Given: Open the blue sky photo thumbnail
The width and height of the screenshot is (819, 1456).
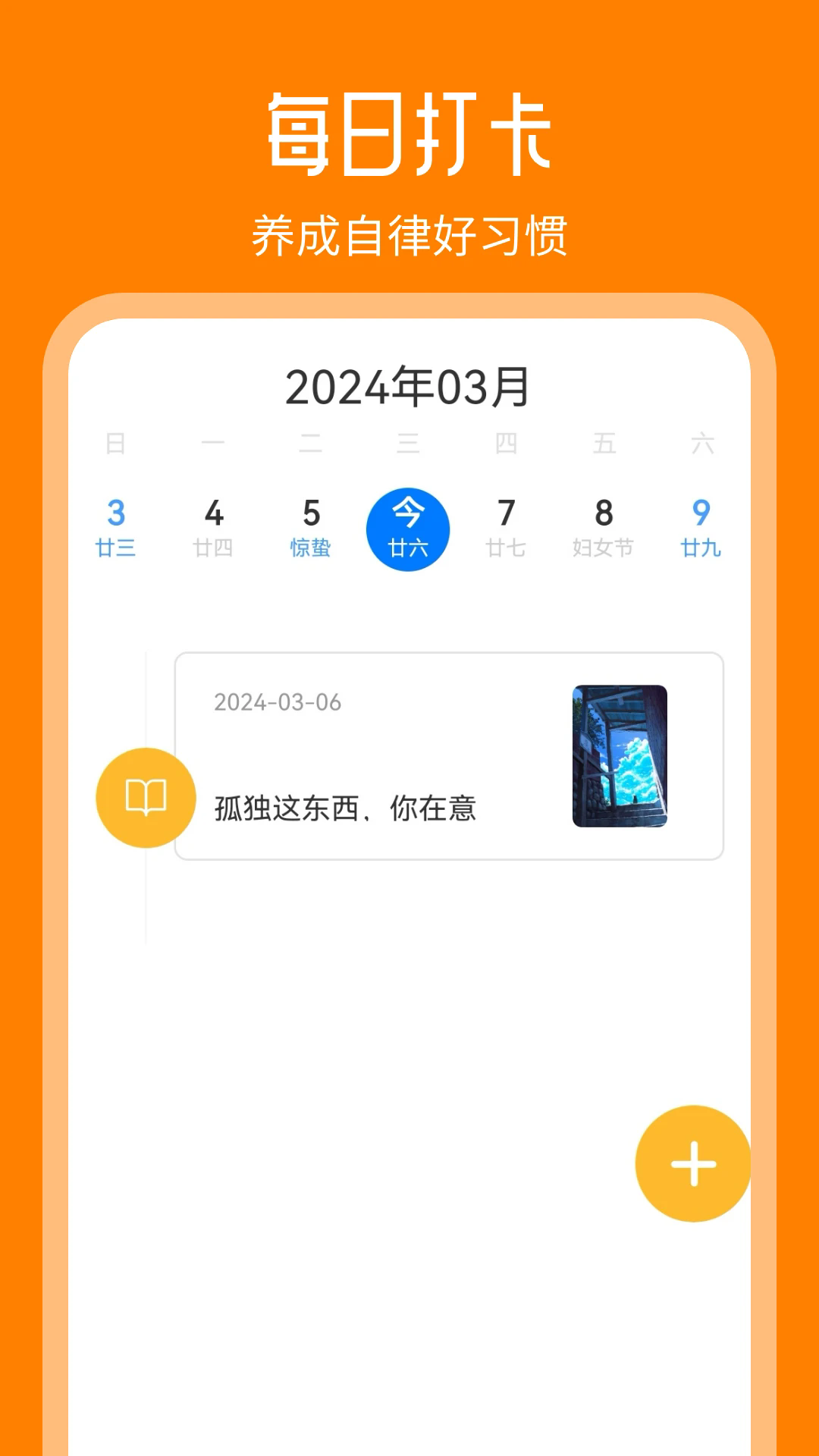Looking at the screenshot, I should click(x=620, y=758).
